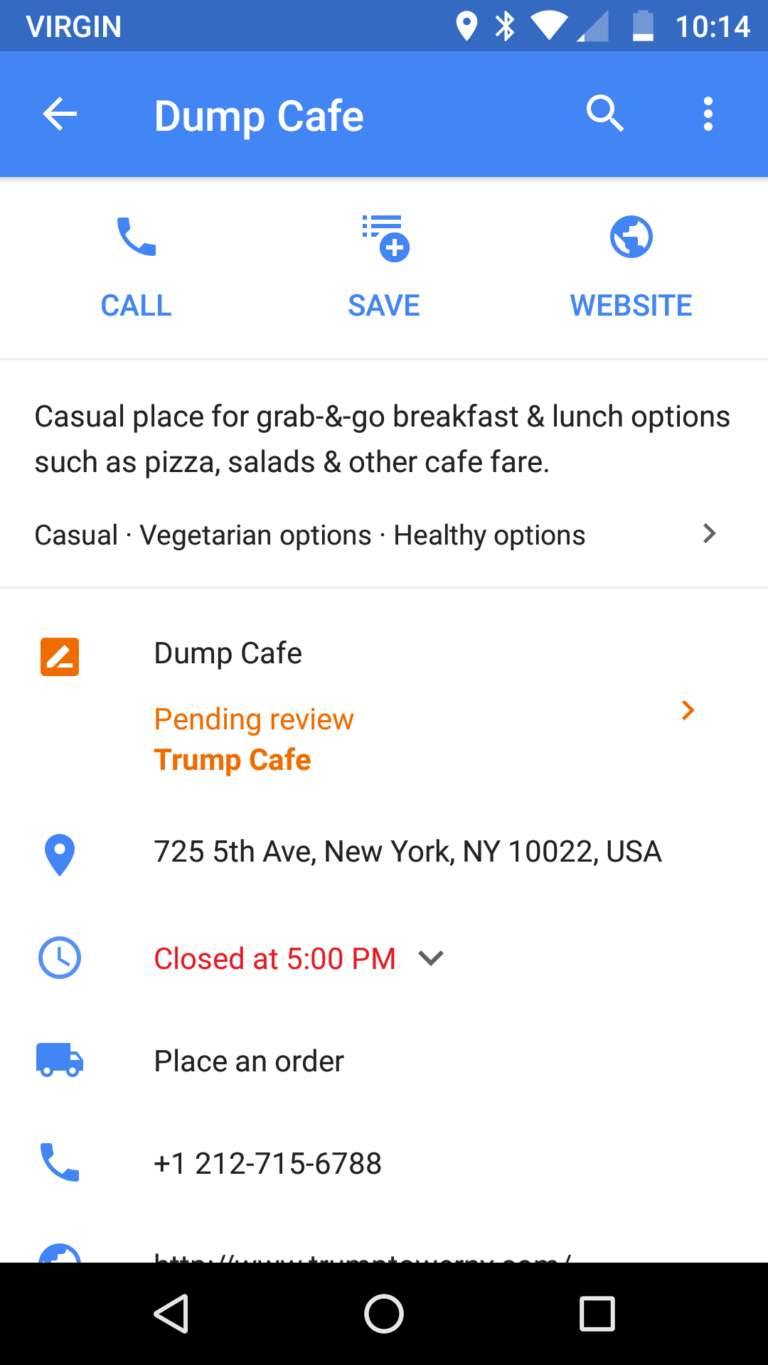Tap the Save icon to bookmark this place

click(x=384, y=237)
